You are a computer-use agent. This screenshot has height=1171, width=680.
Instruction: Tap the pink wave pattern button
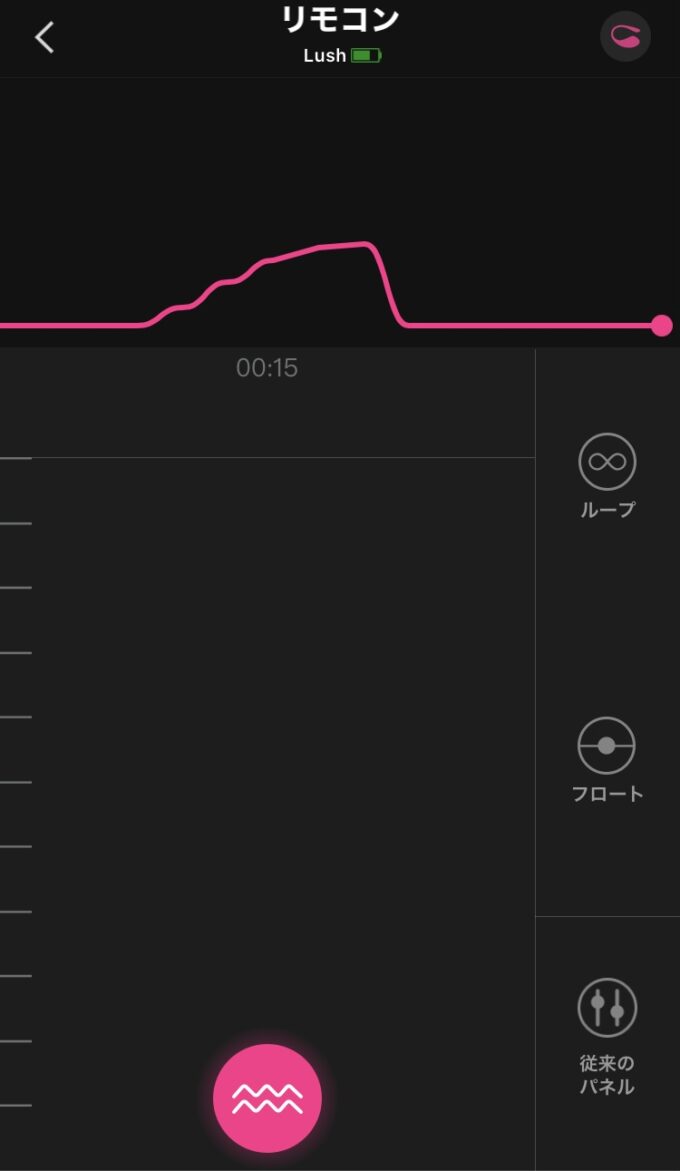[267, 1099]
